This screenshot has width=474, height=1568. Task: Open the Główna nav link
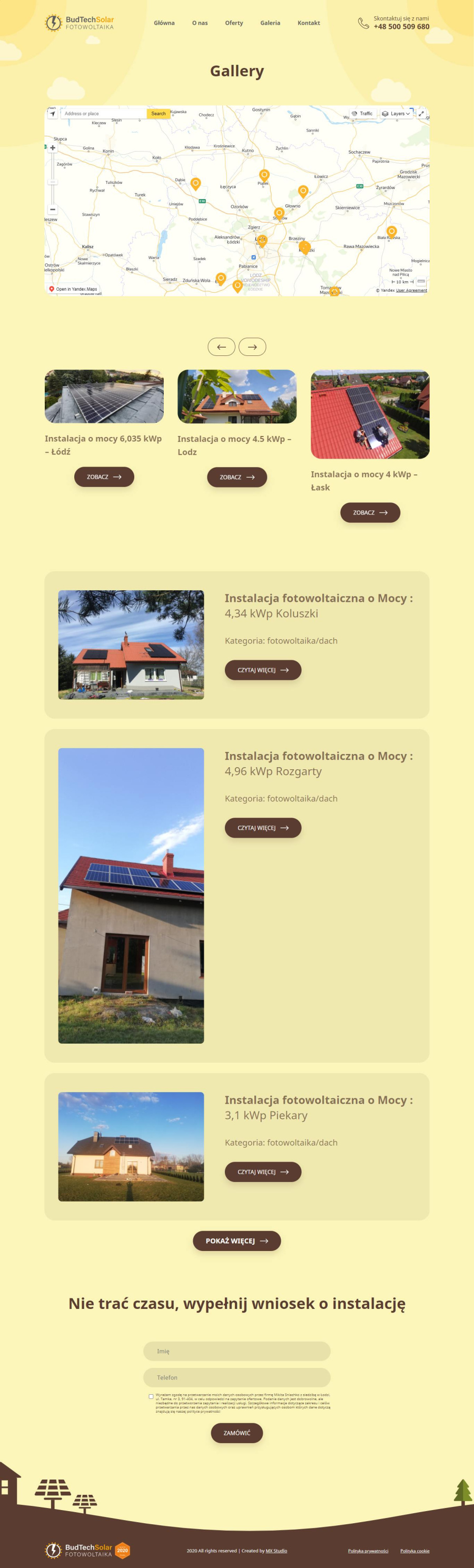tap(164, 23)
